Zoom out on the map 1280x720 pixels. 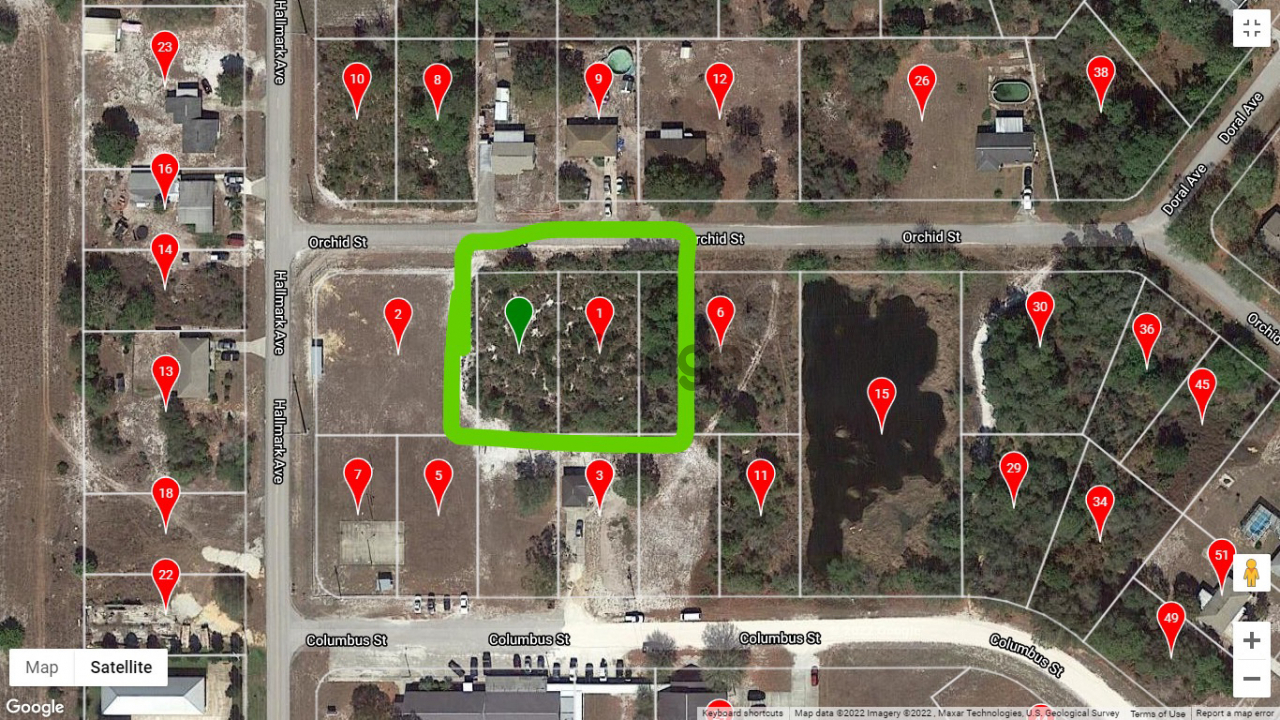(x=1251, y=680)
